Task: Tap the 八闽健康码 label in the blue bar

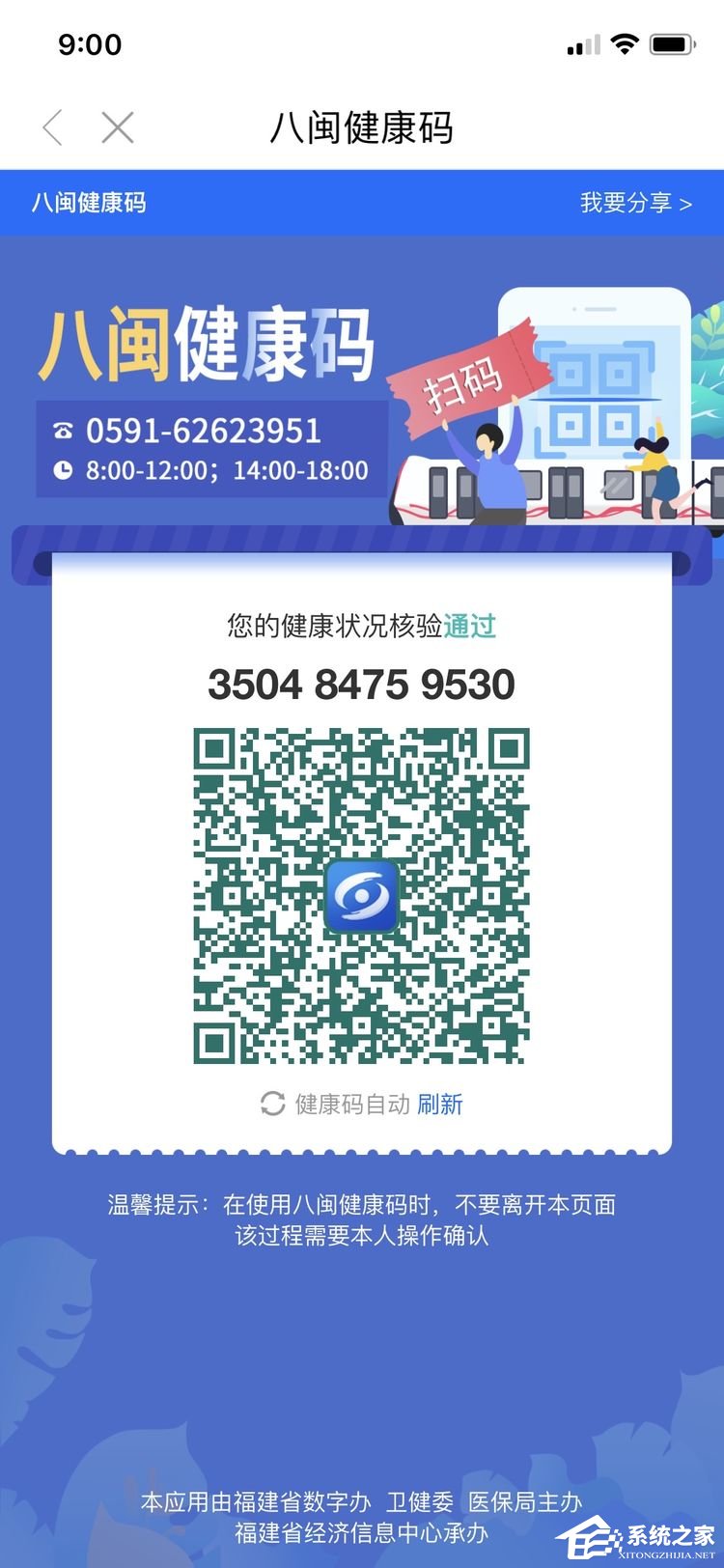Action: pyautogui.click(x=87, y=203)
